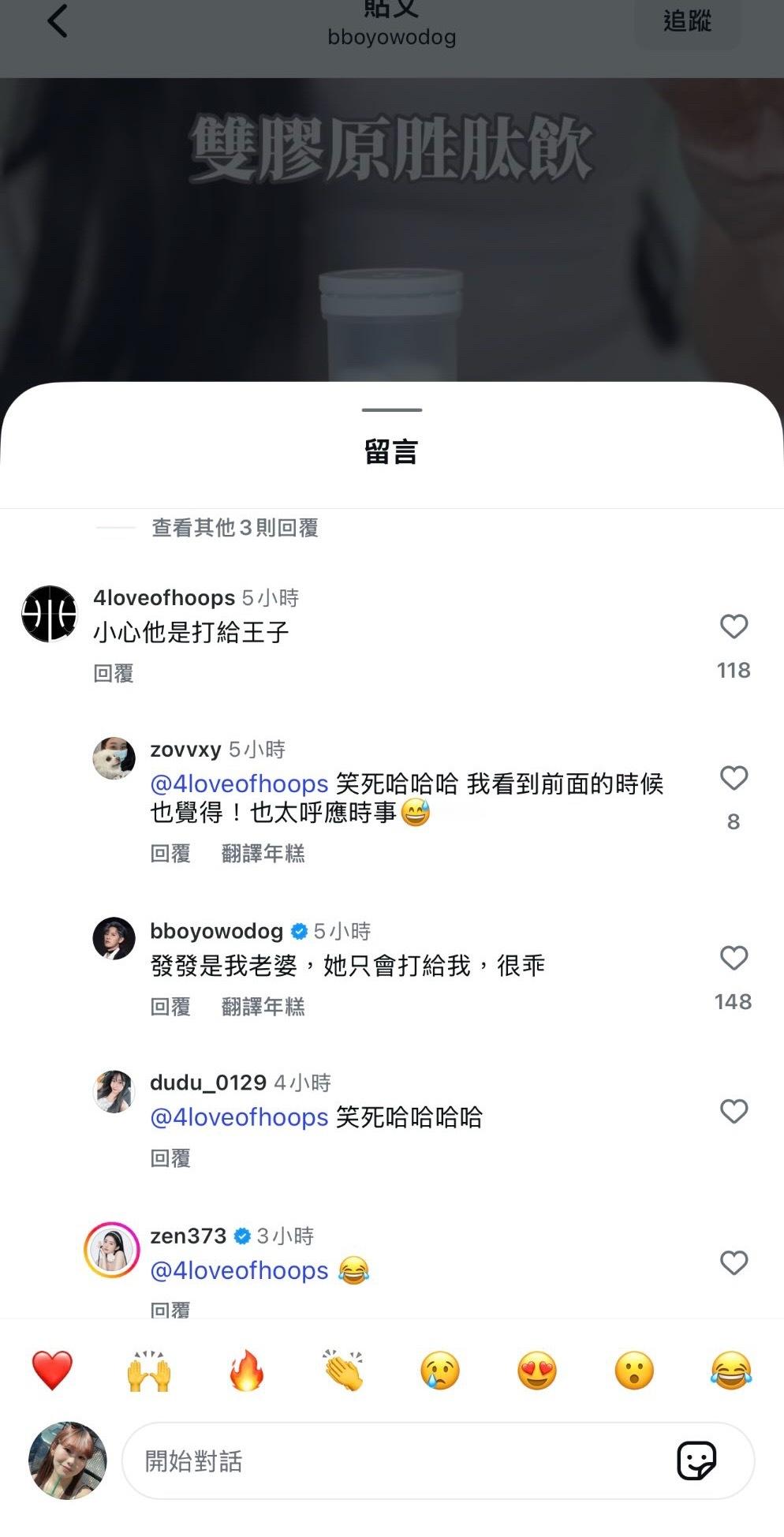Image resolution: width=784 pixels, height=1537 pixels.
Task: Like bboyowodog's reply about 發發
Action: 734,959
